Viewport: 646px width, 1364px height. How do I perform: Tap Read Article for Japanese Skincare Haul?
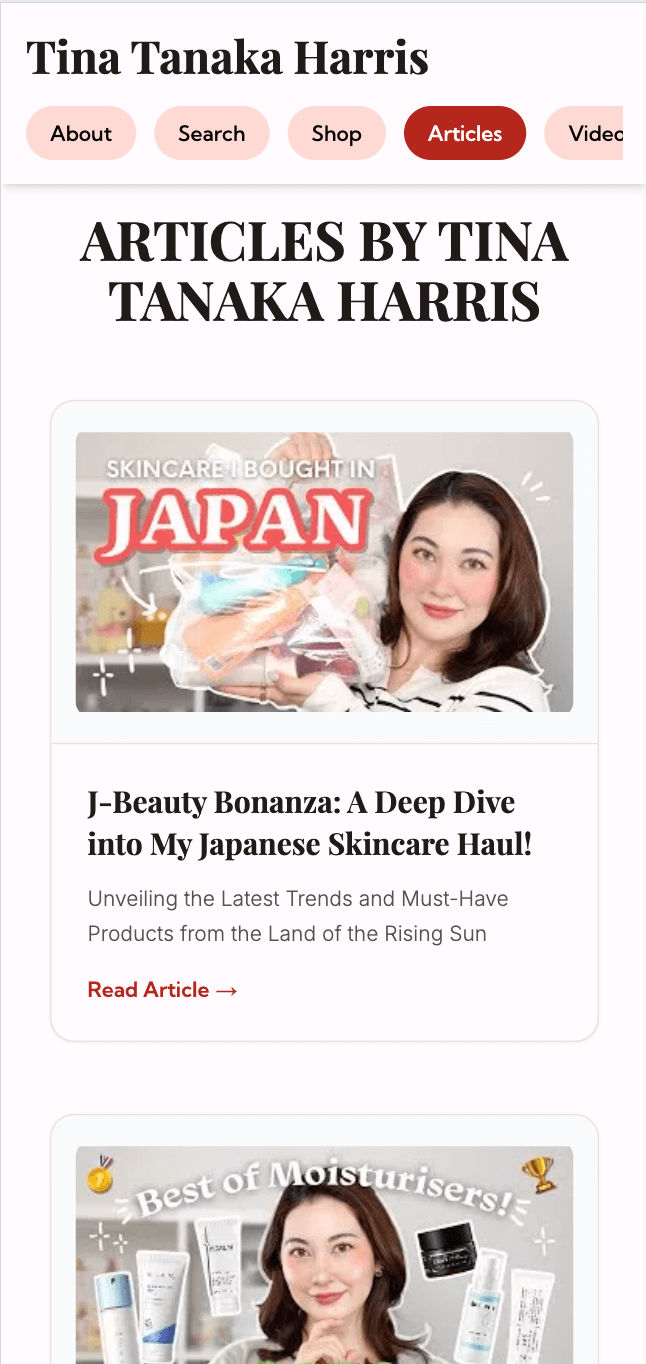point(163,990)
